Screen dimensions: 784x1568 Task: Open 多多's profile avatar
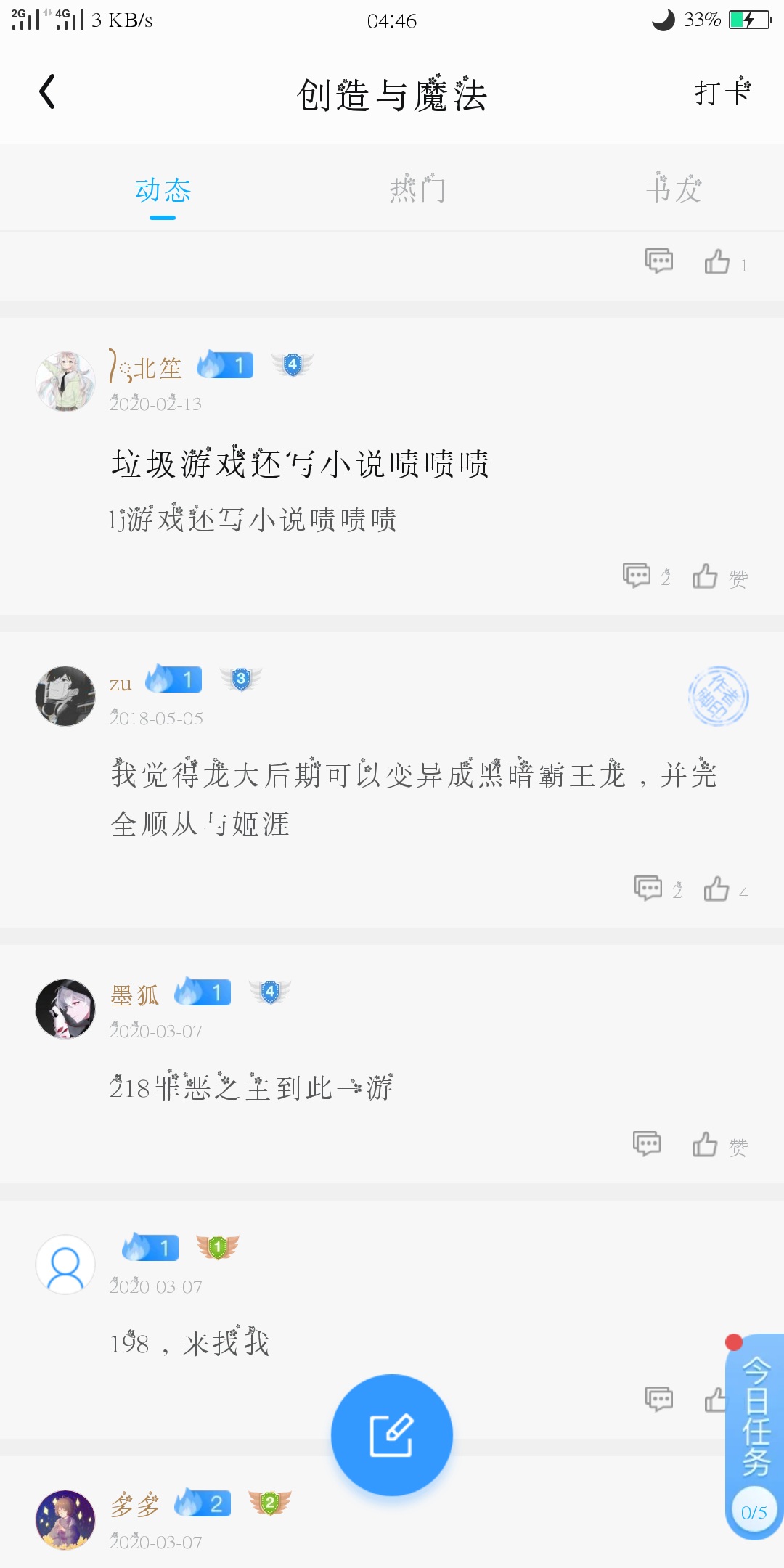(65, 1520)
